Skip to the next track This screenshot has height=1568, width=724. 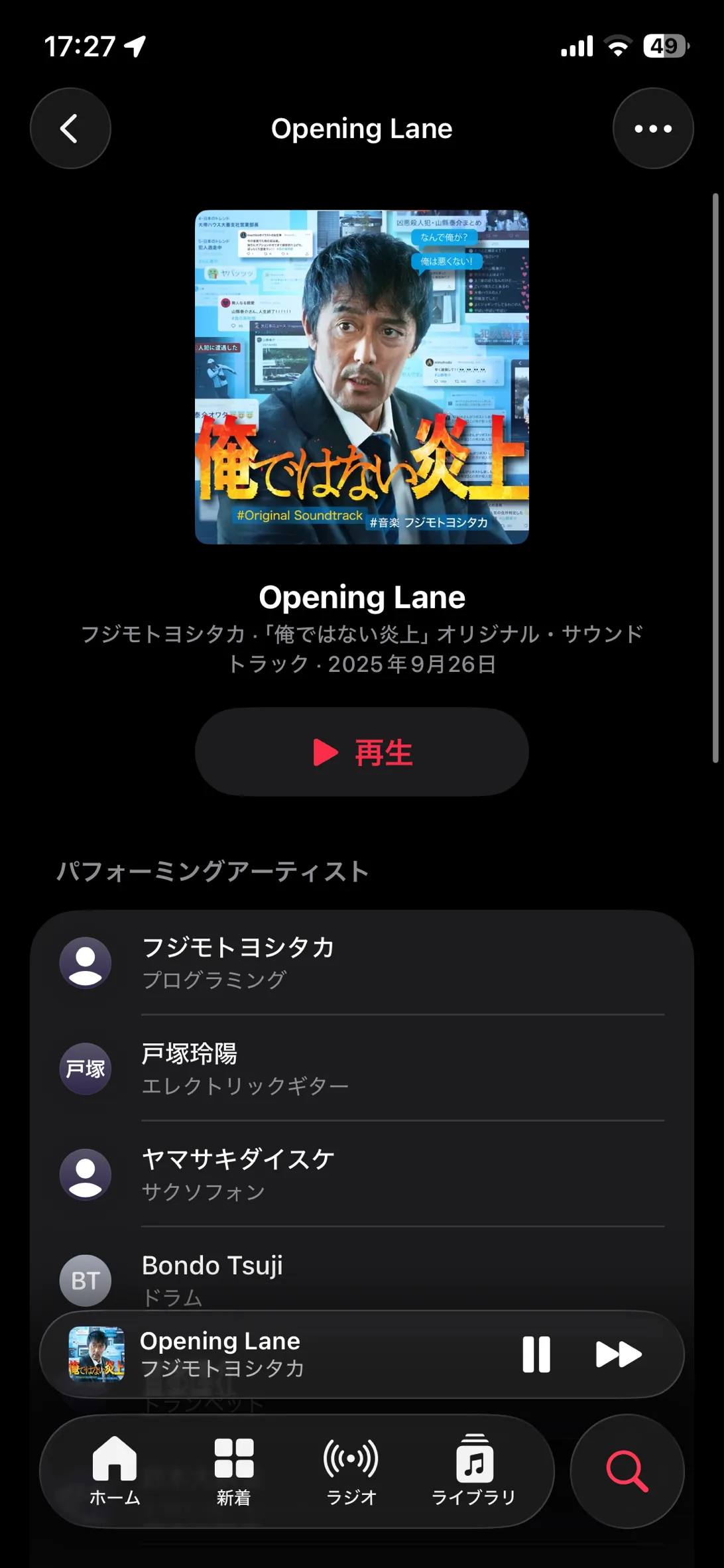click(618, 1354)
